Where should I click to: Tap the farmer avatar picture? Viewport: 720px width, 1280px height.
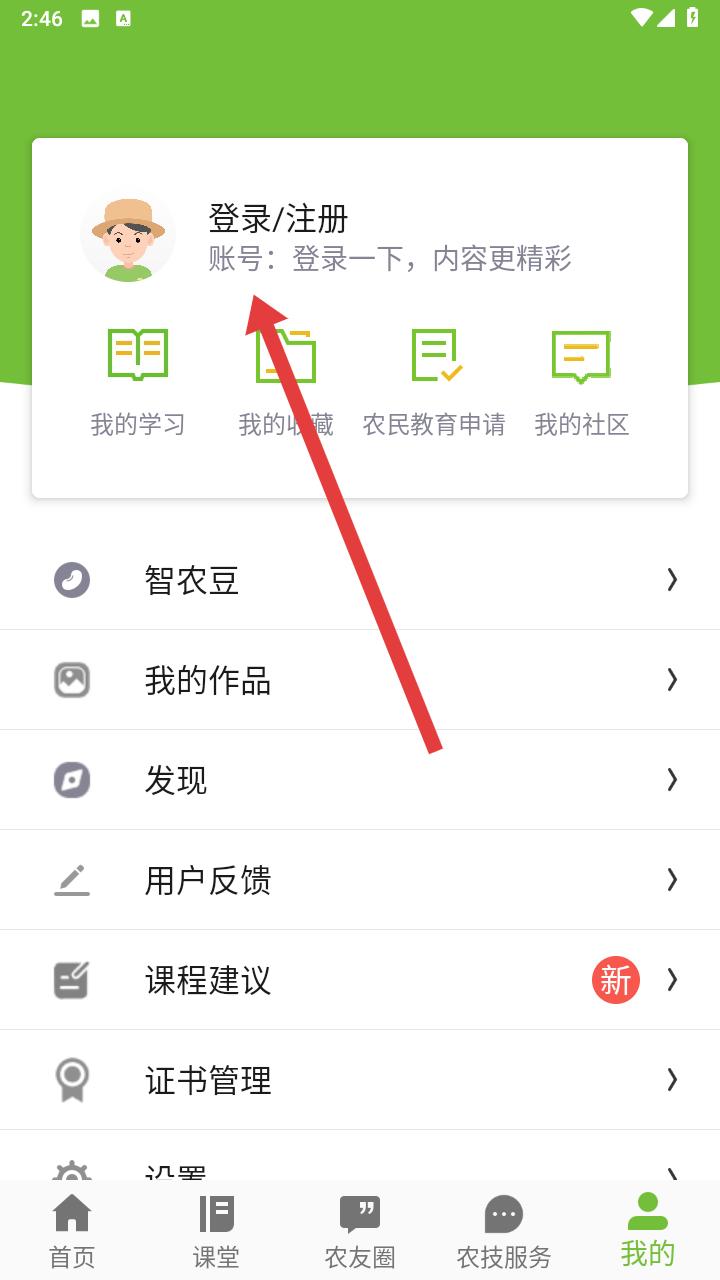(128, 238)
